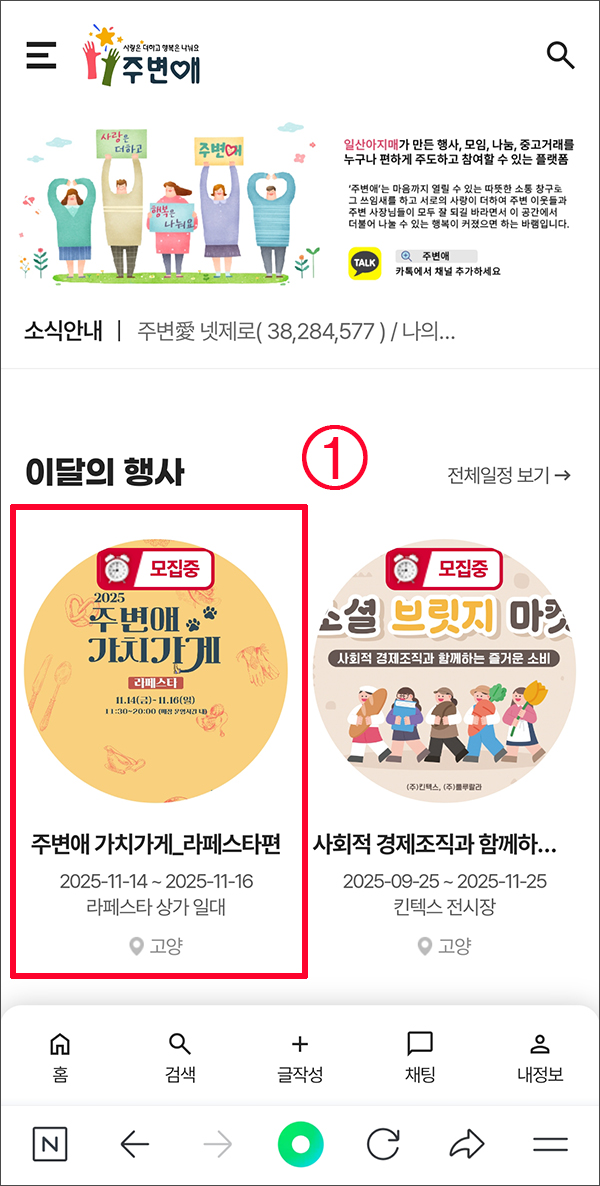Switch to the 검색 tab
This screenshot has height=1186, width=600.
click(x=180, y=1058)
